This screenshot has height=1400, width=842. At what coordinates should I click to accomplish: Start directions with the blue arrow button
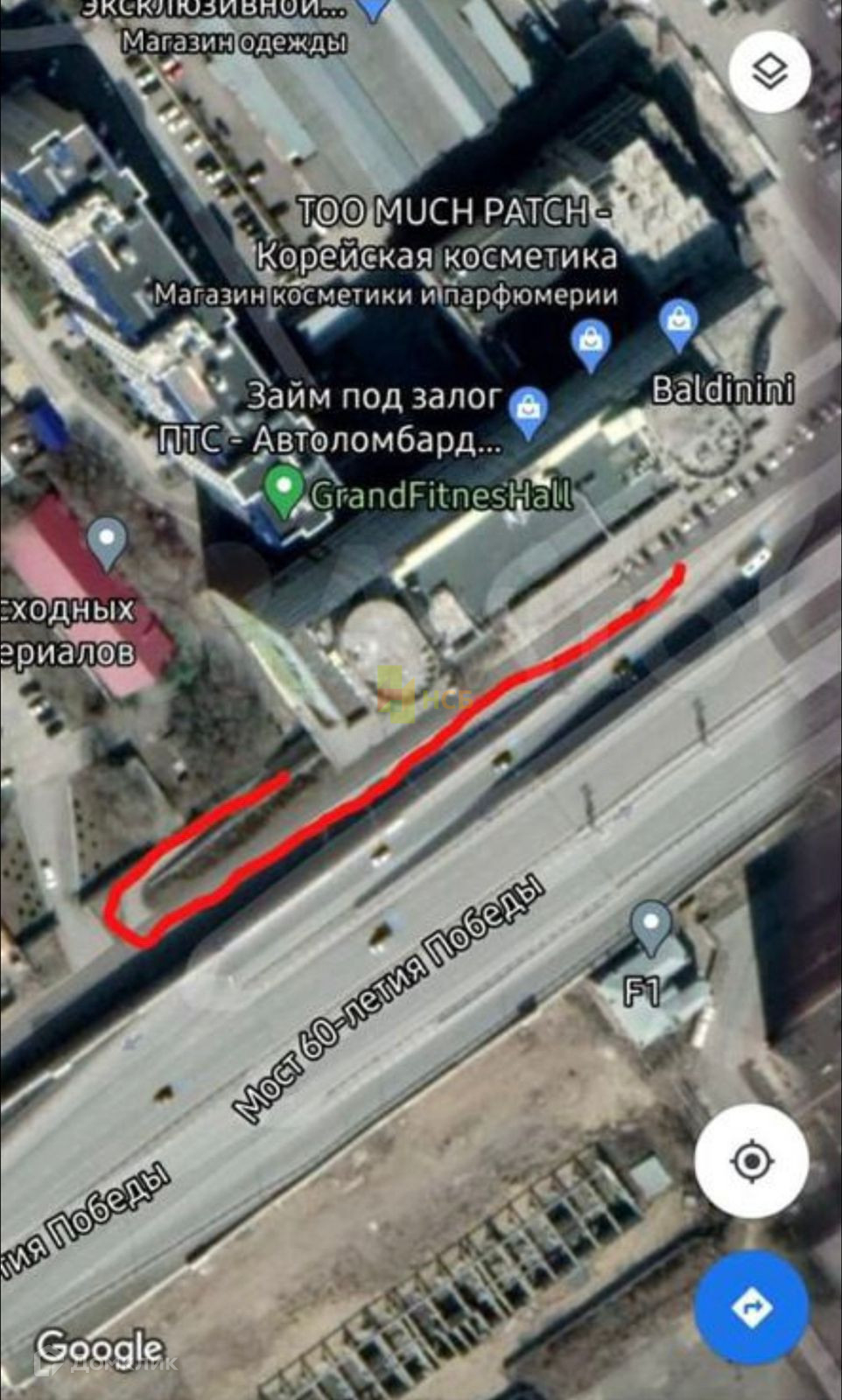point(751,1307)
